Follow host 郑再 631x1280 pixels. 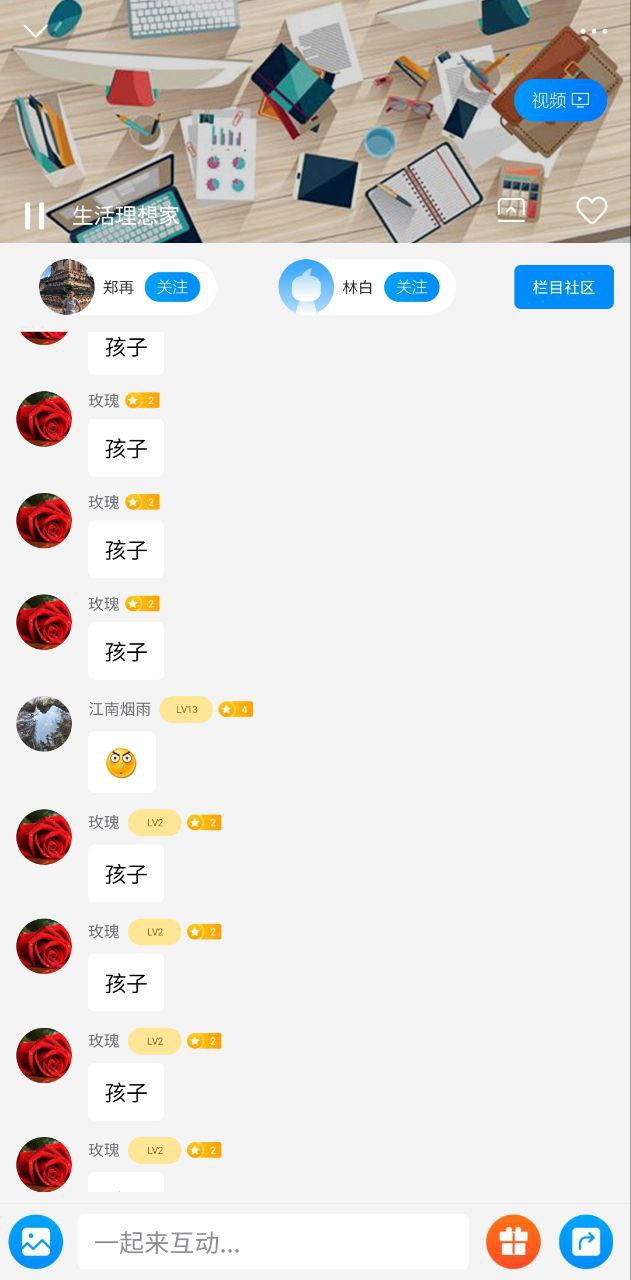coord(172,287)
